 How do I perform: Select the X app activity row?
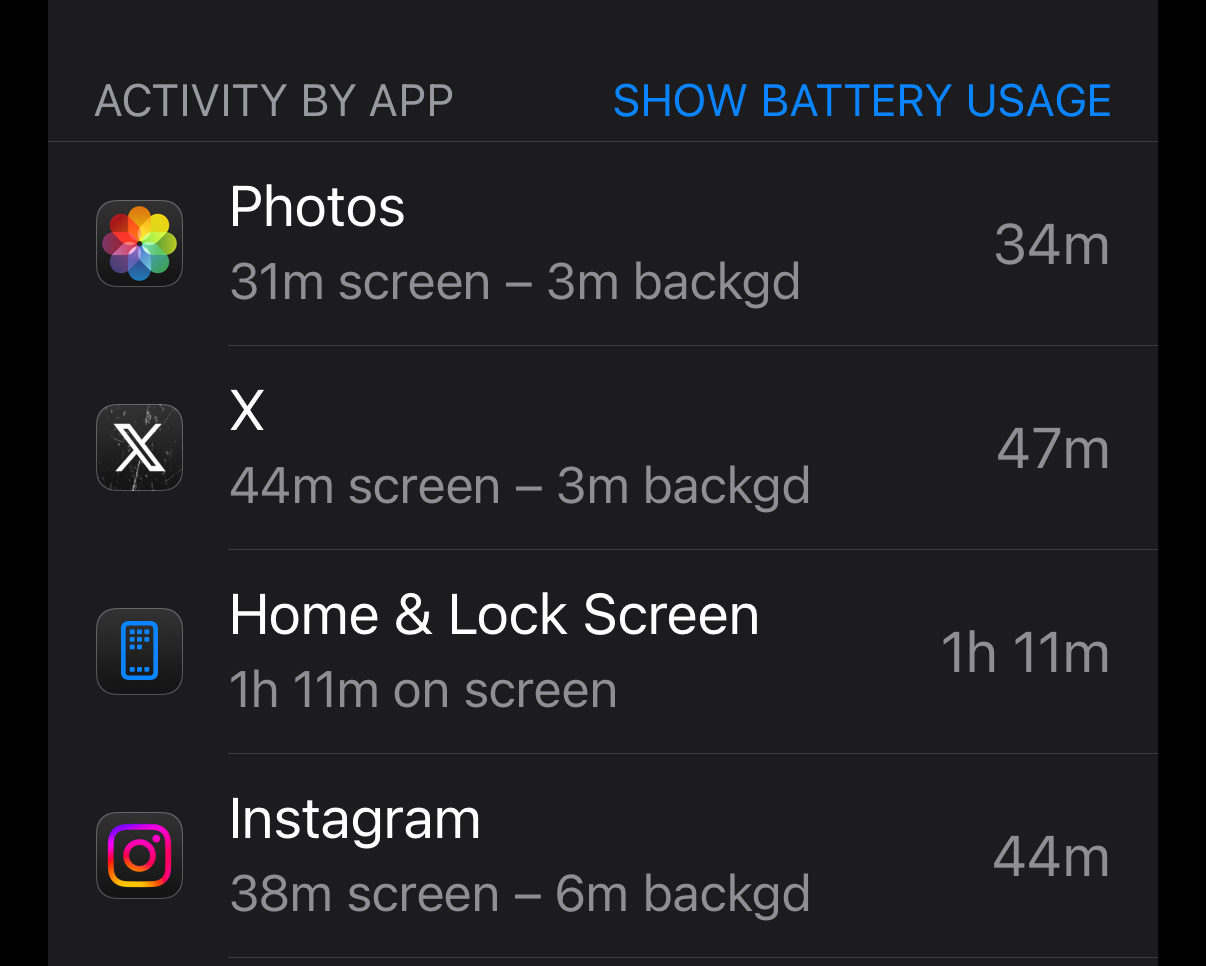point(602,448)
